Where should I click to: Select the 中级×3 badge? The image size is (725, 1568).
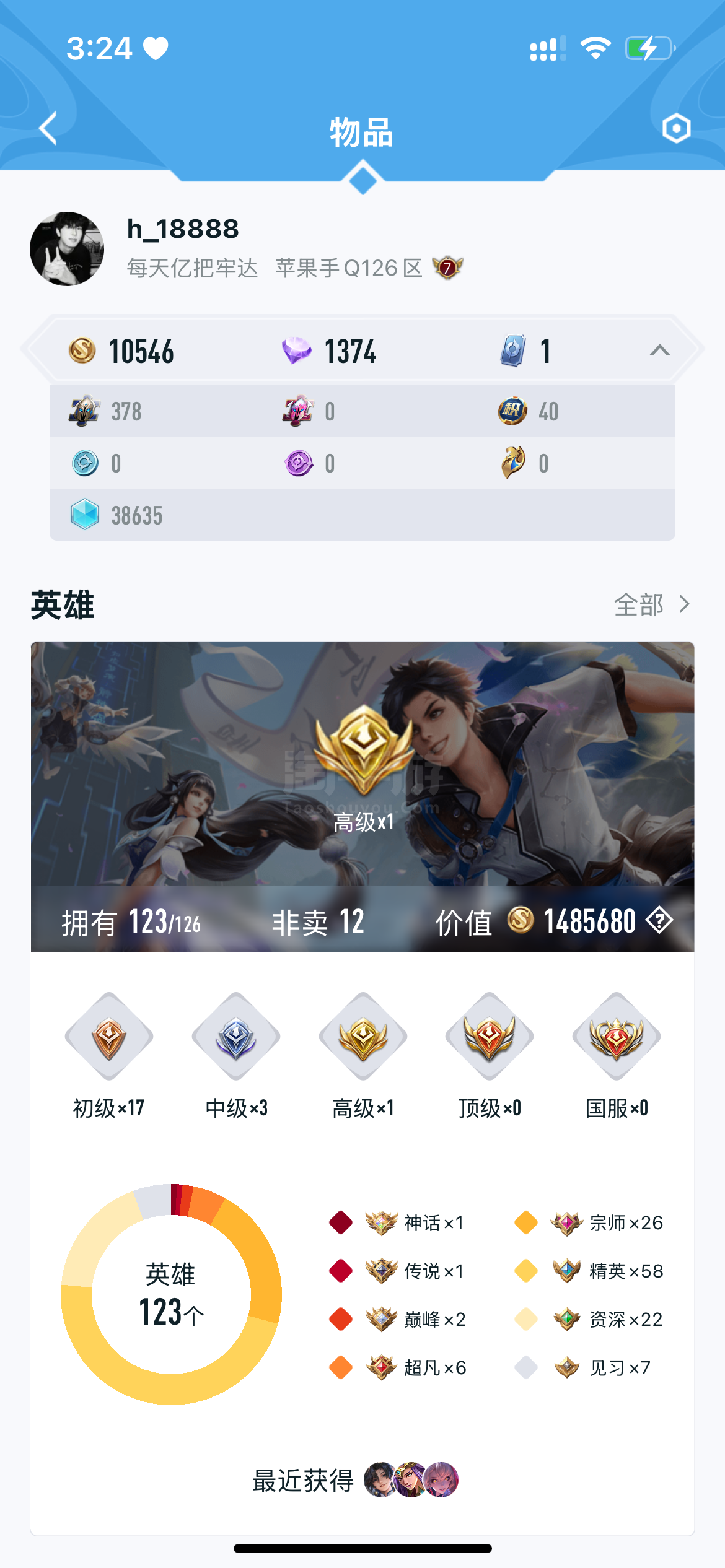click(x=236, y=1056)
